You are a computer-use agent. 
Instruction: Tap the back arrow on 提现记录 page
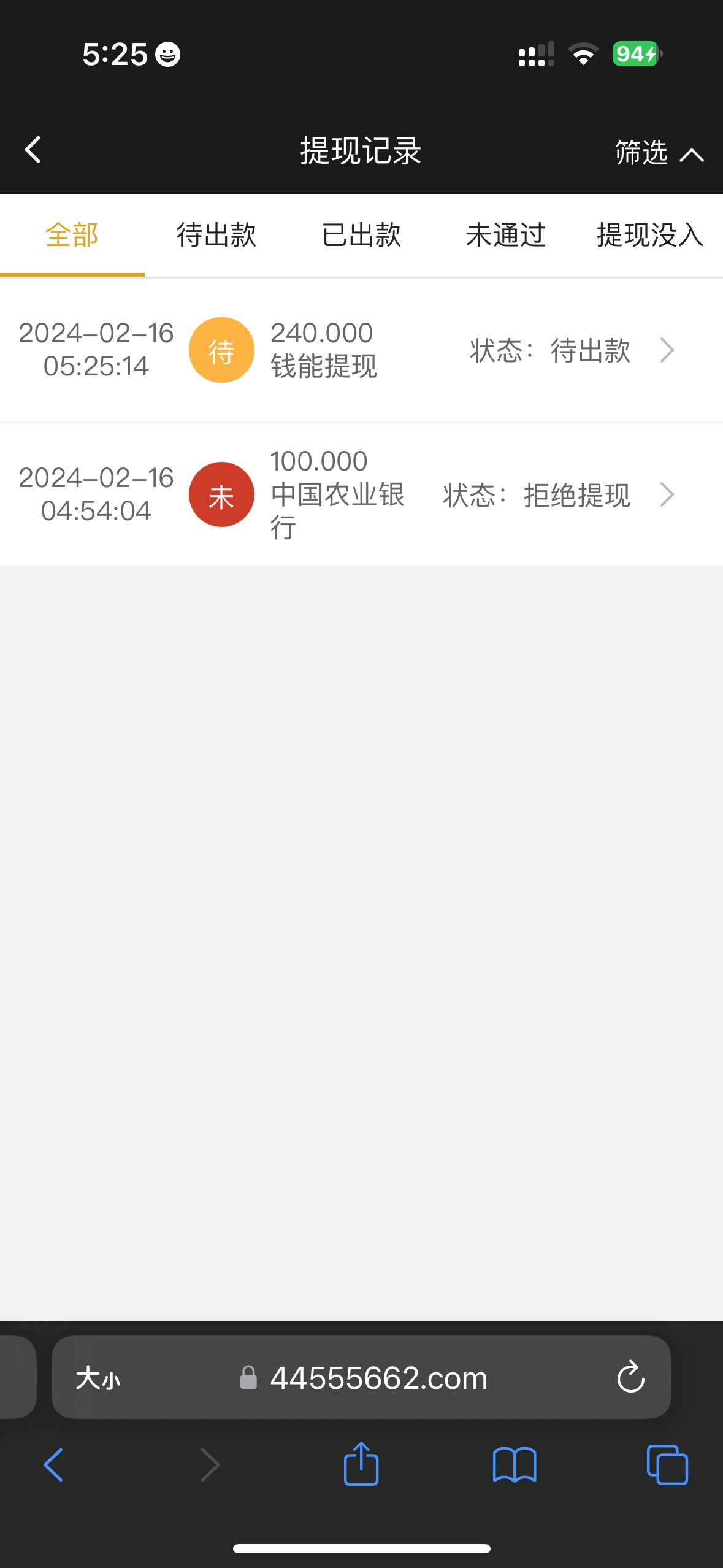(32, 150)
